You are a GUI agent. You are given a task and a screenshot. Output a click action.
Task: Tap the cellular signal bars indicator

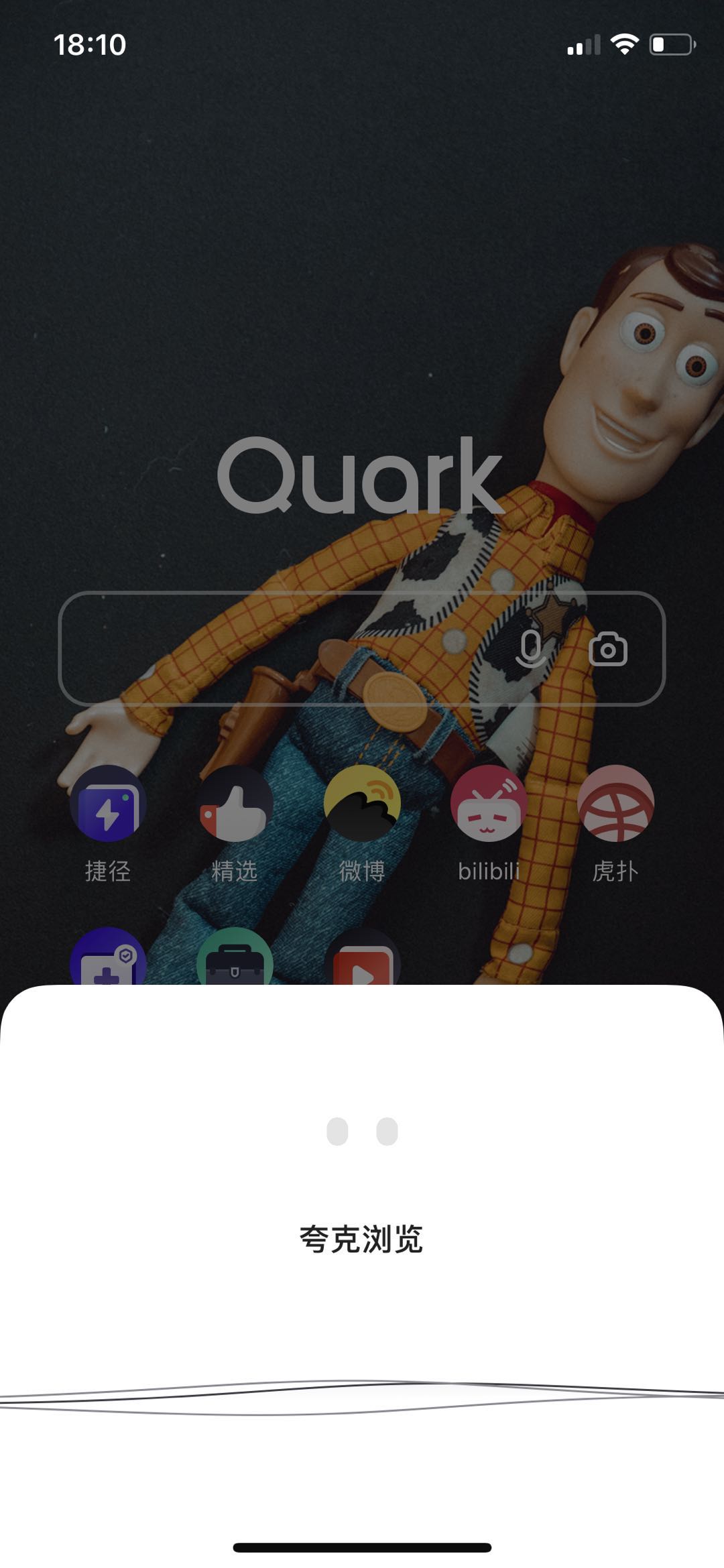click(582, 46)
